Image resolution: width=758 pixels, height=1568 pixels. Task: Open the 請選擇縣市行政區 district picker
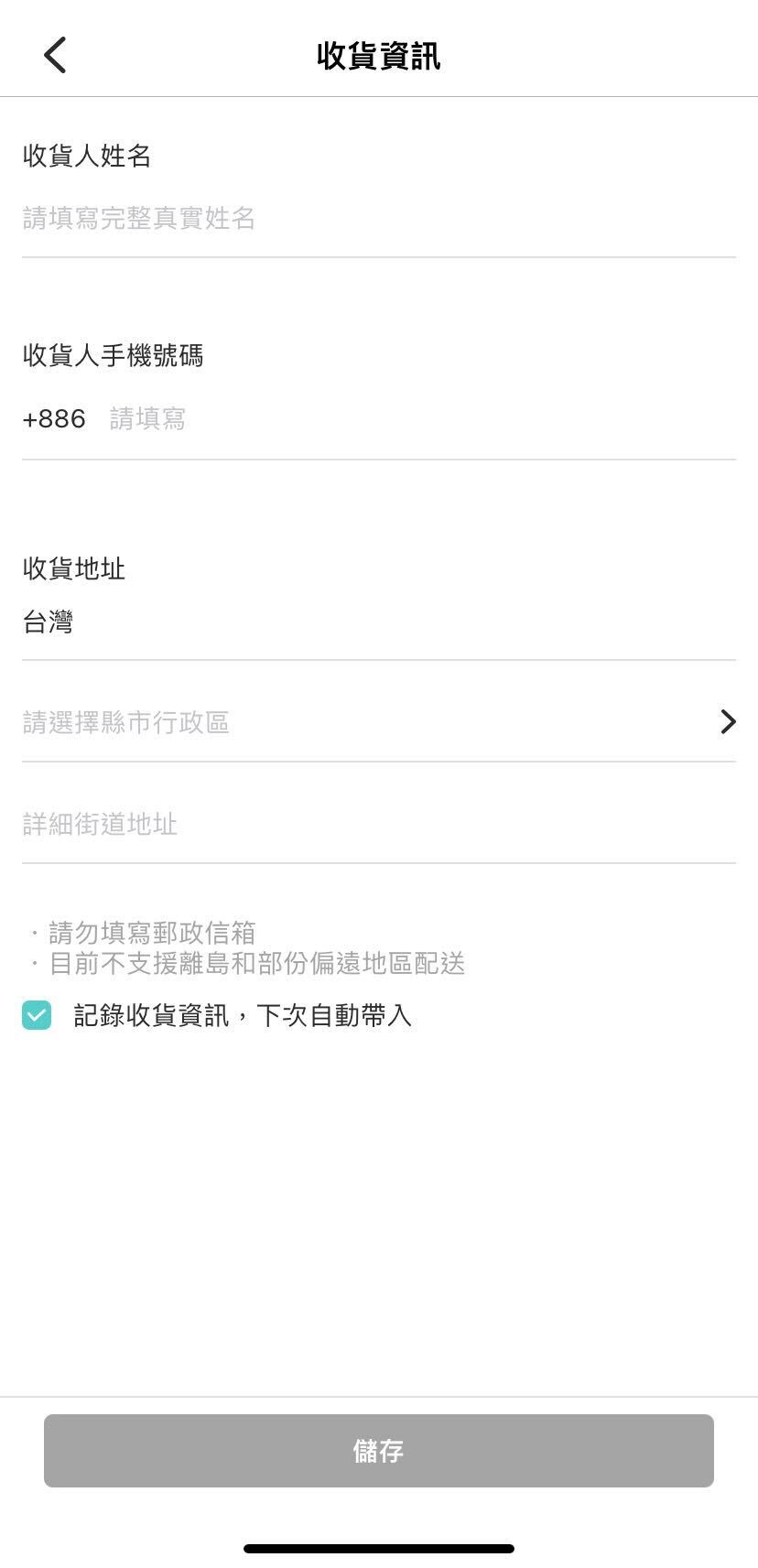tap(378, 722)
